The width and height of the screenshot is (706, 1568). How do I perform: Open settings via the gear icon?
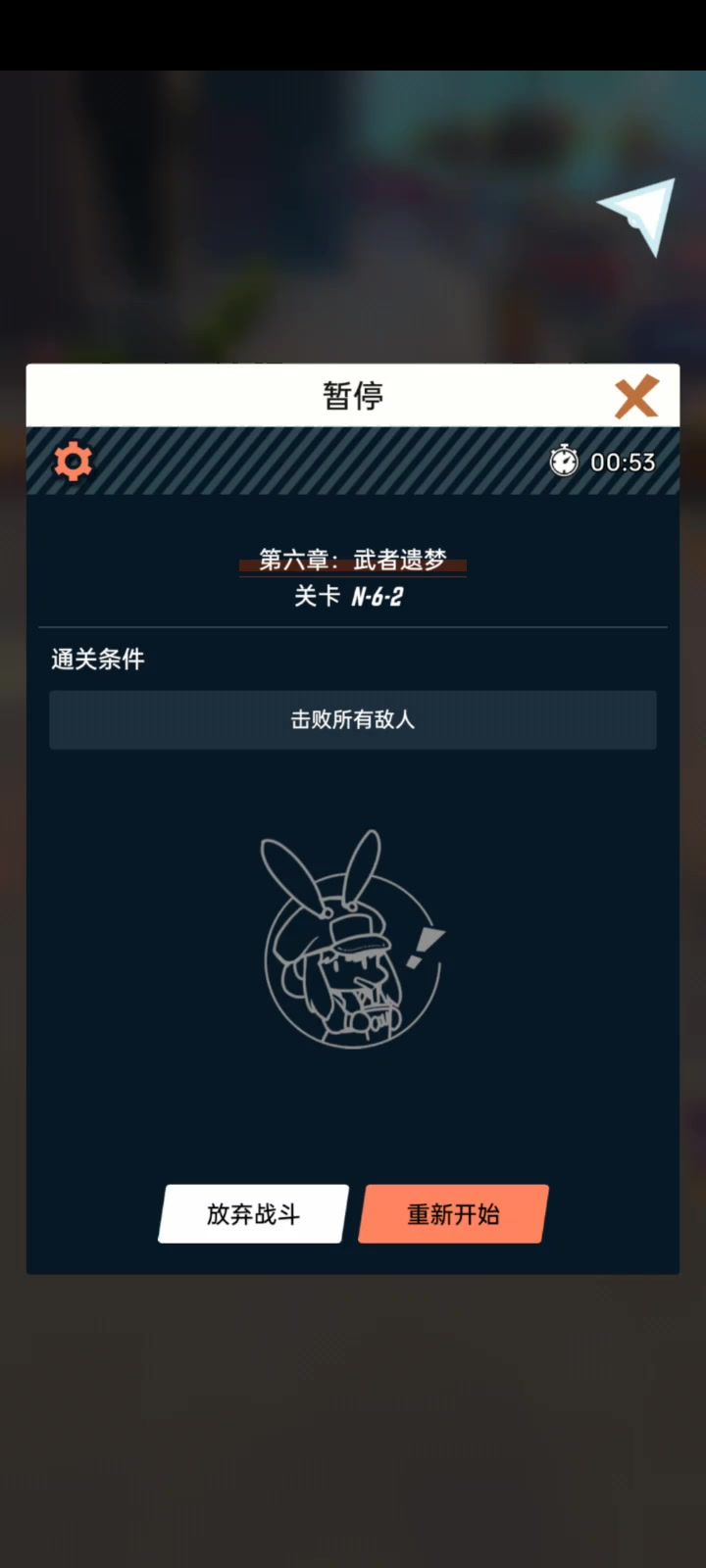74,461
